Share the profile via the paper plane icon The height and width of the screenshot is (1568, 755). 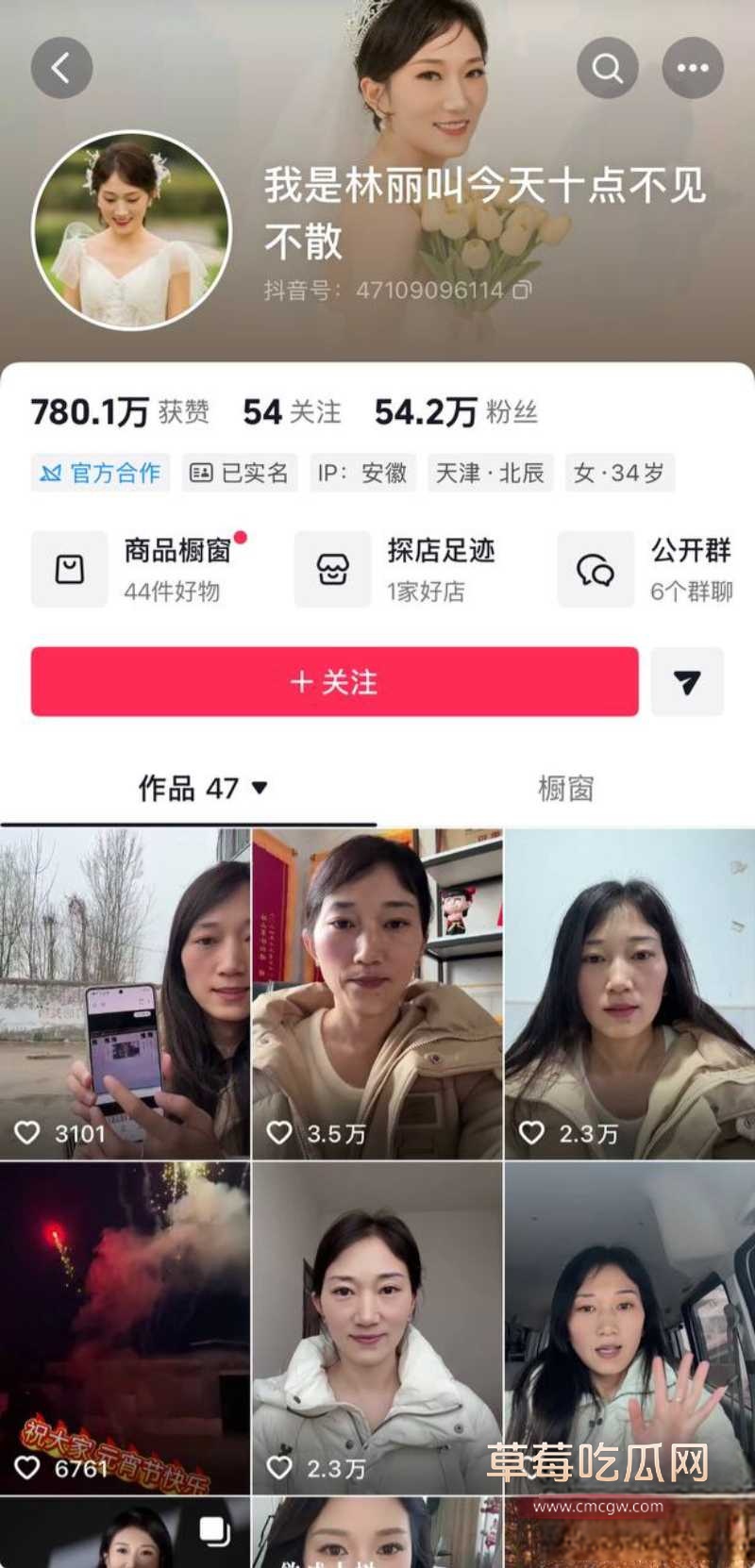pyautogui.click(x=687, y=683)
